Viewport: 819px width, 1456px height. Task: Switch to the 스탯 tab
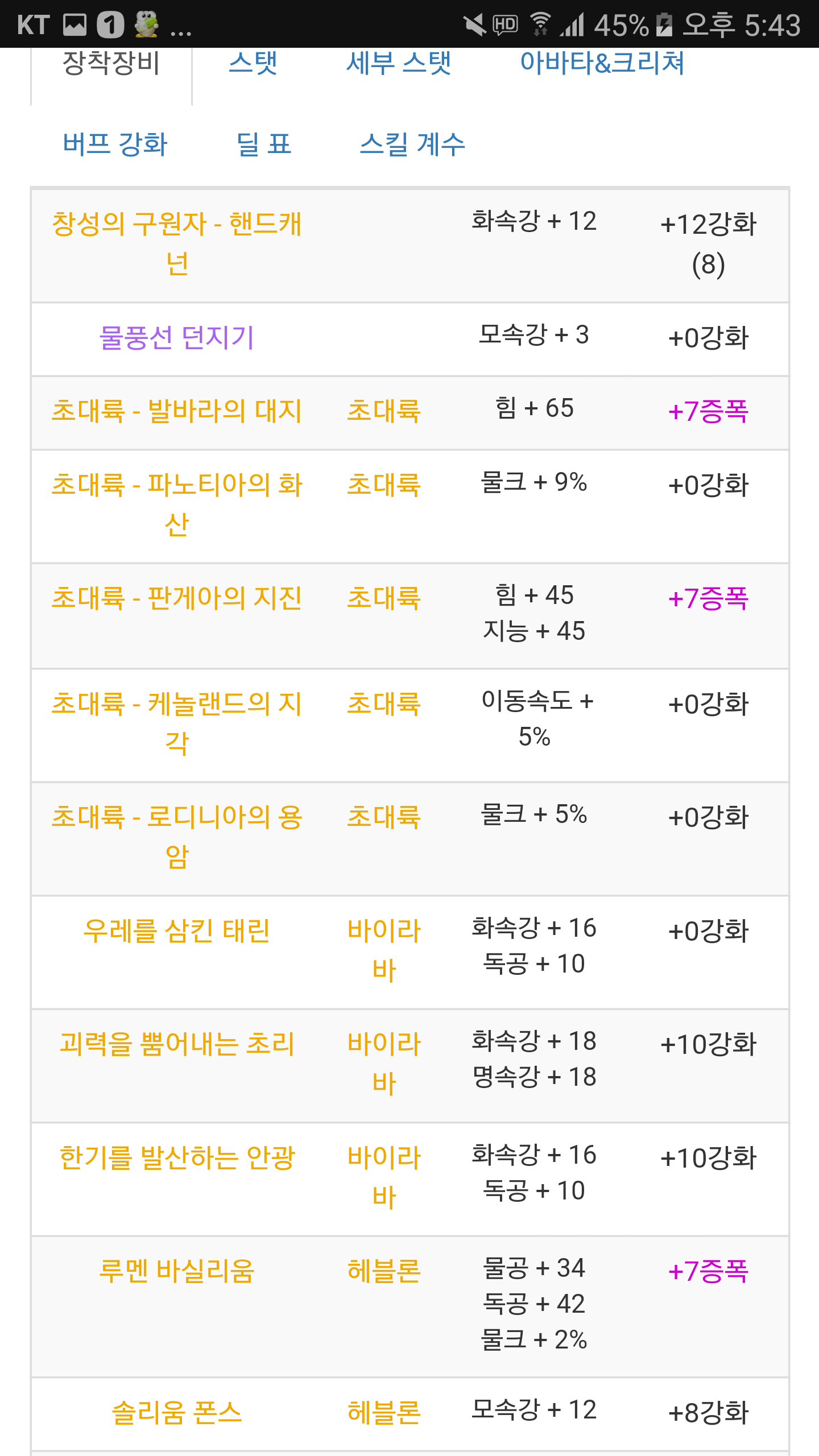[253, 64]
